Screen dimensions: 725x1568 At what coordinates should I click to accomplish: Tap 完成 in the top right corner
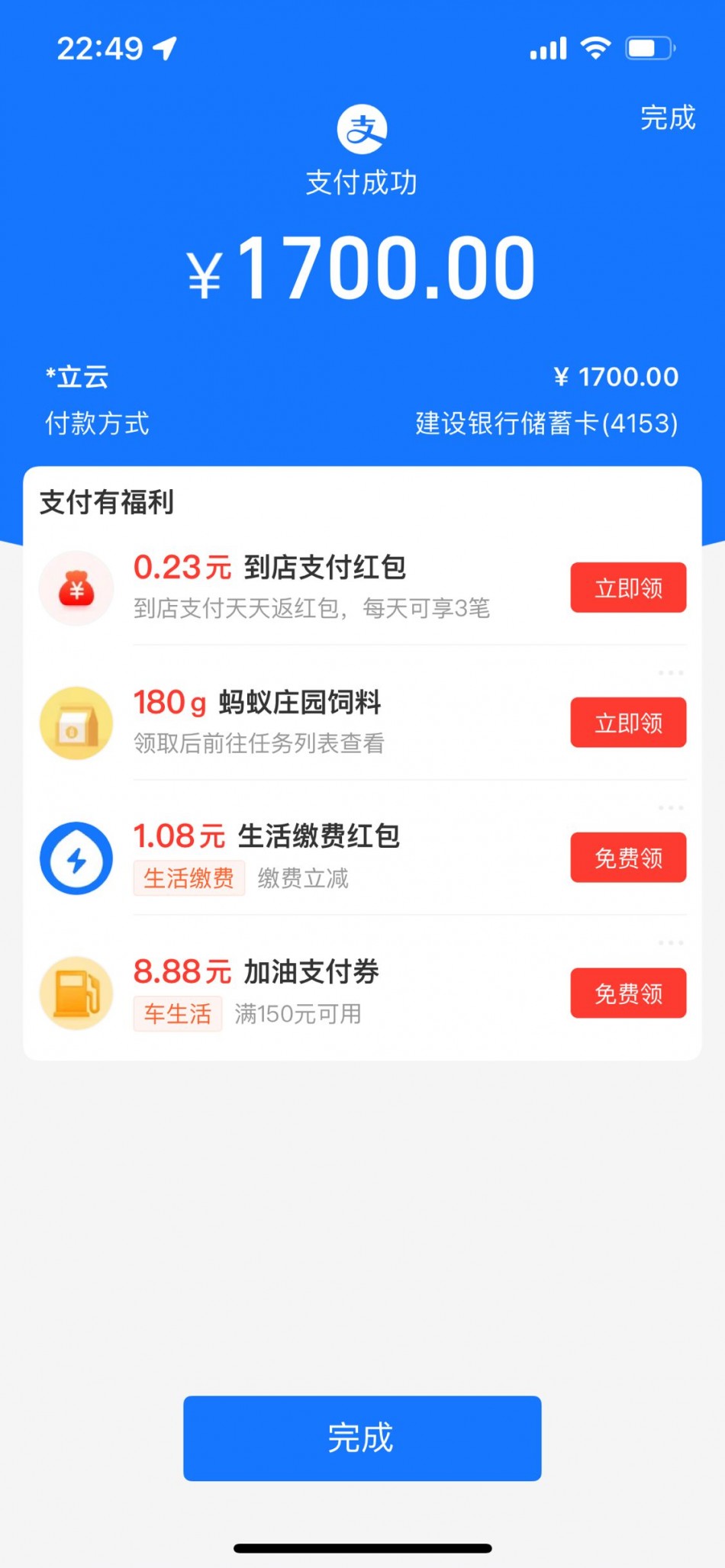click(668, 118)
